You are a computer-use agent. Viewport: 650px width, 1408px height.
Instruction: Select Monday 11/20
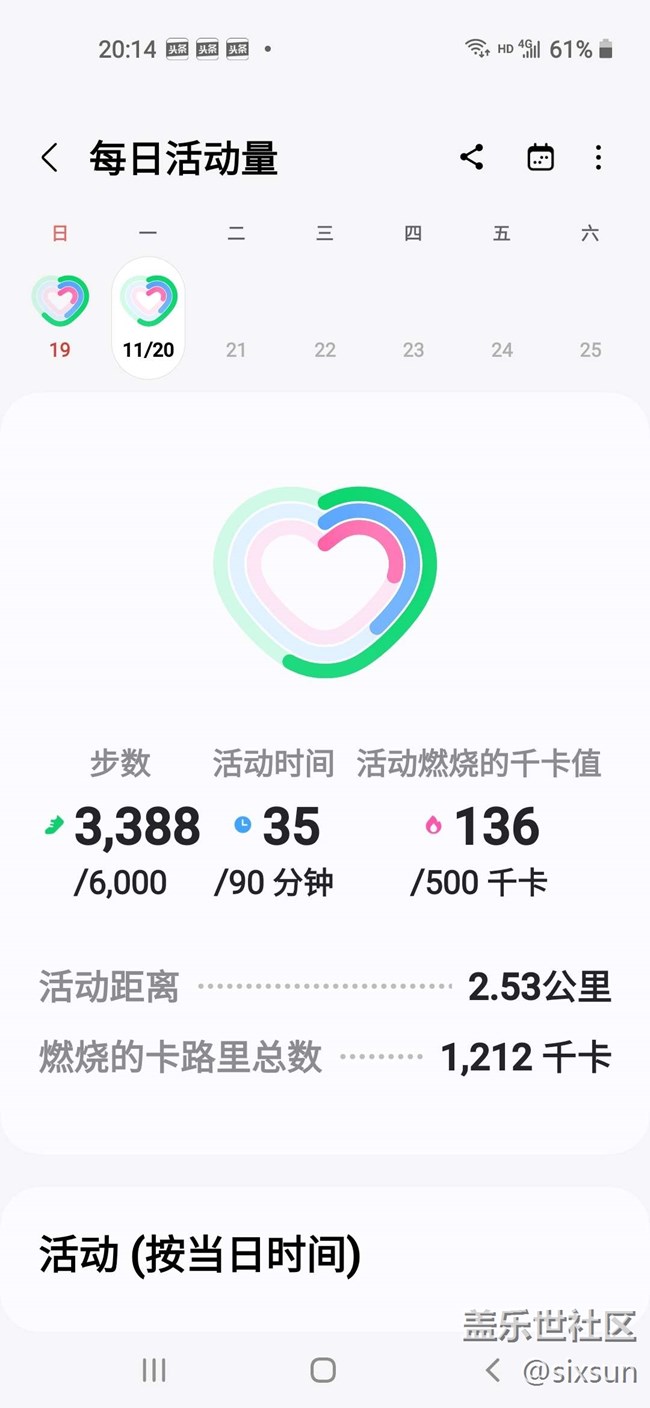pos(148,317)
